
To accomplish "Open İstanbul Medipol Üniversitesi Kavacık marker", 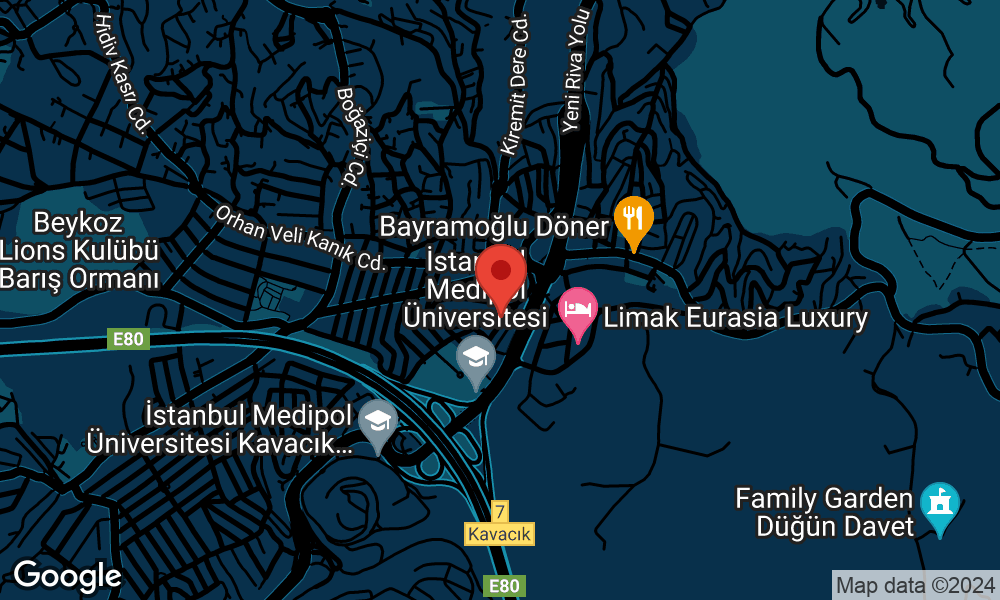I will (x=377, y=422).
